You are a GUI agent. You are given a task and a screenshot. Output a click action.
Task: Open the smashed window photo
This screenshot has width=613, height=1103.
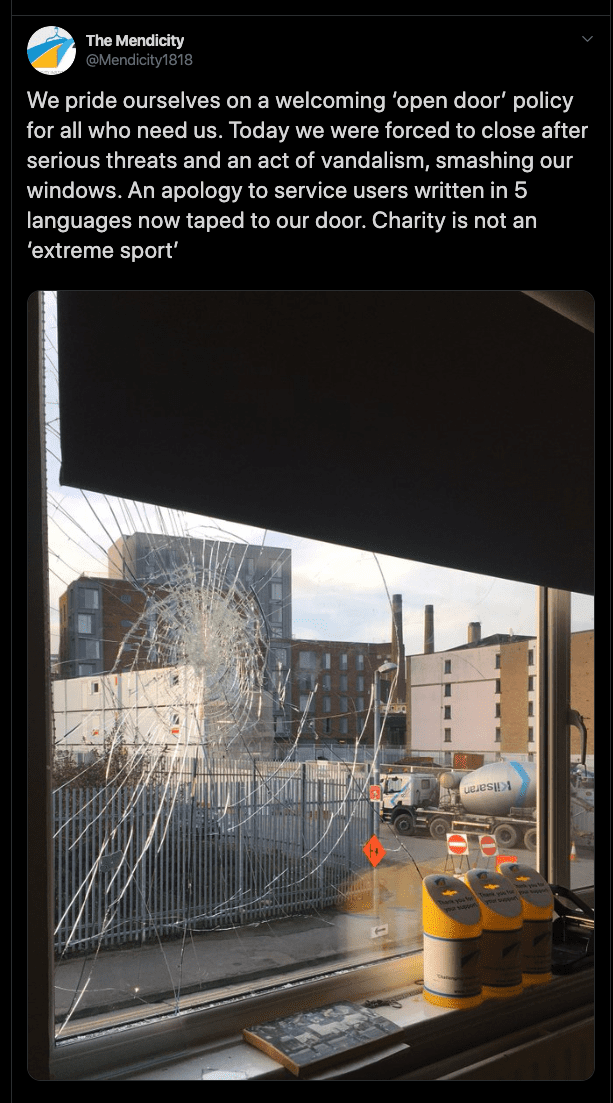310,685
